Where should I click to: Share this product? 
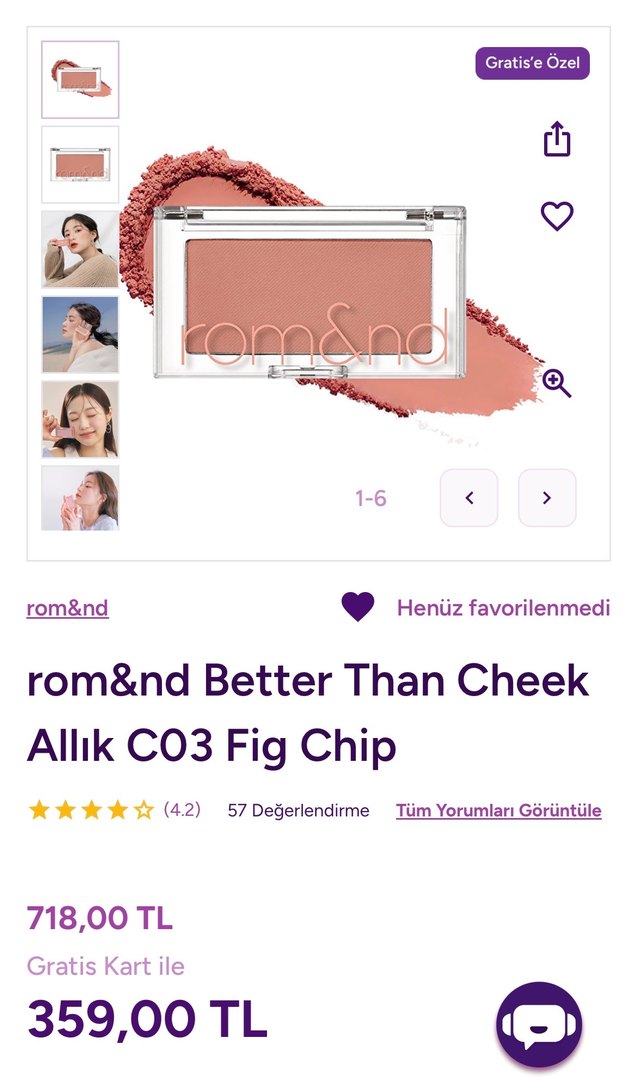click(557, 139)
